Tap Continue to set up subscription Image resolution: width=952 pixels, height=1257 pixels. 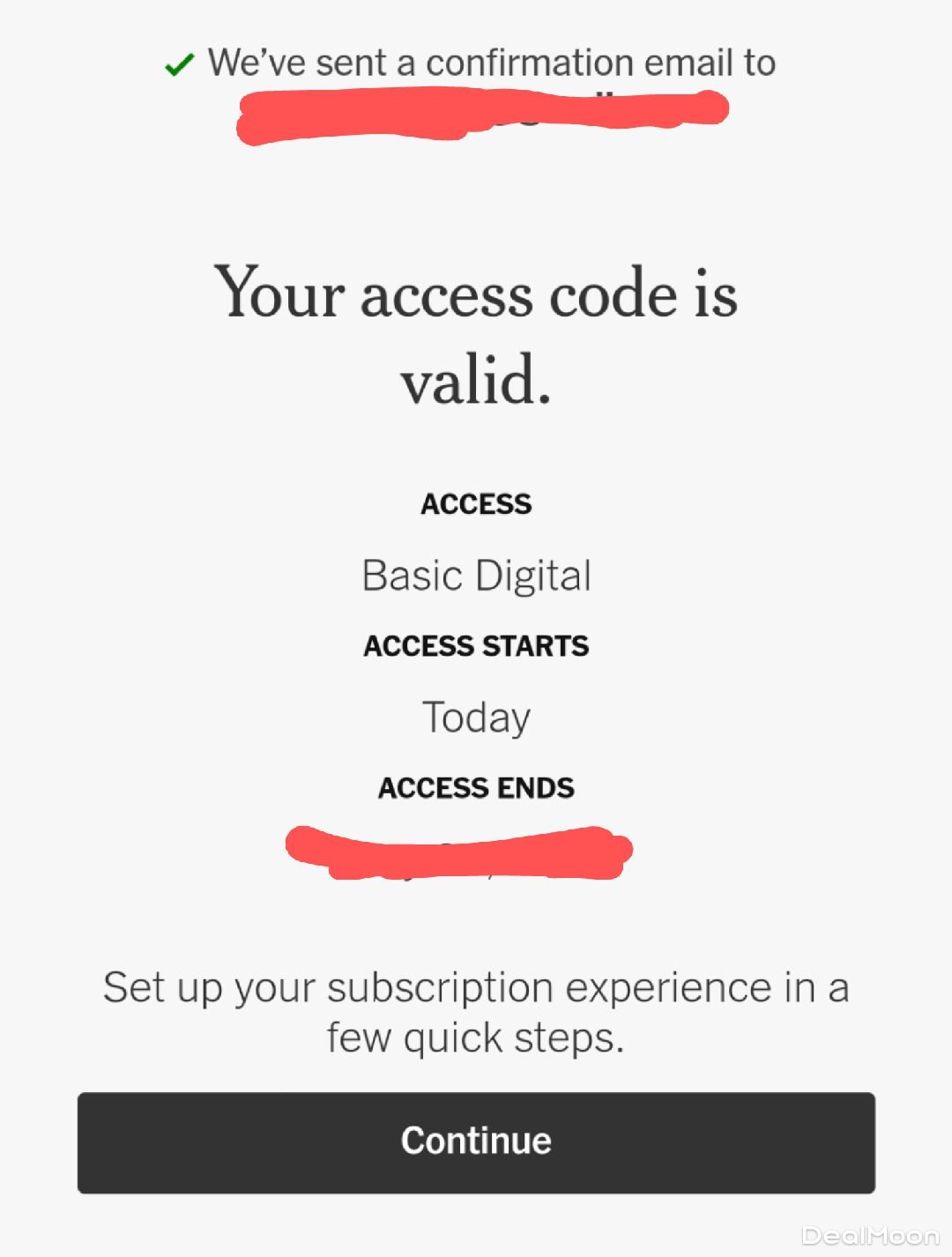pyautogui.click(x=476, y=1142)
